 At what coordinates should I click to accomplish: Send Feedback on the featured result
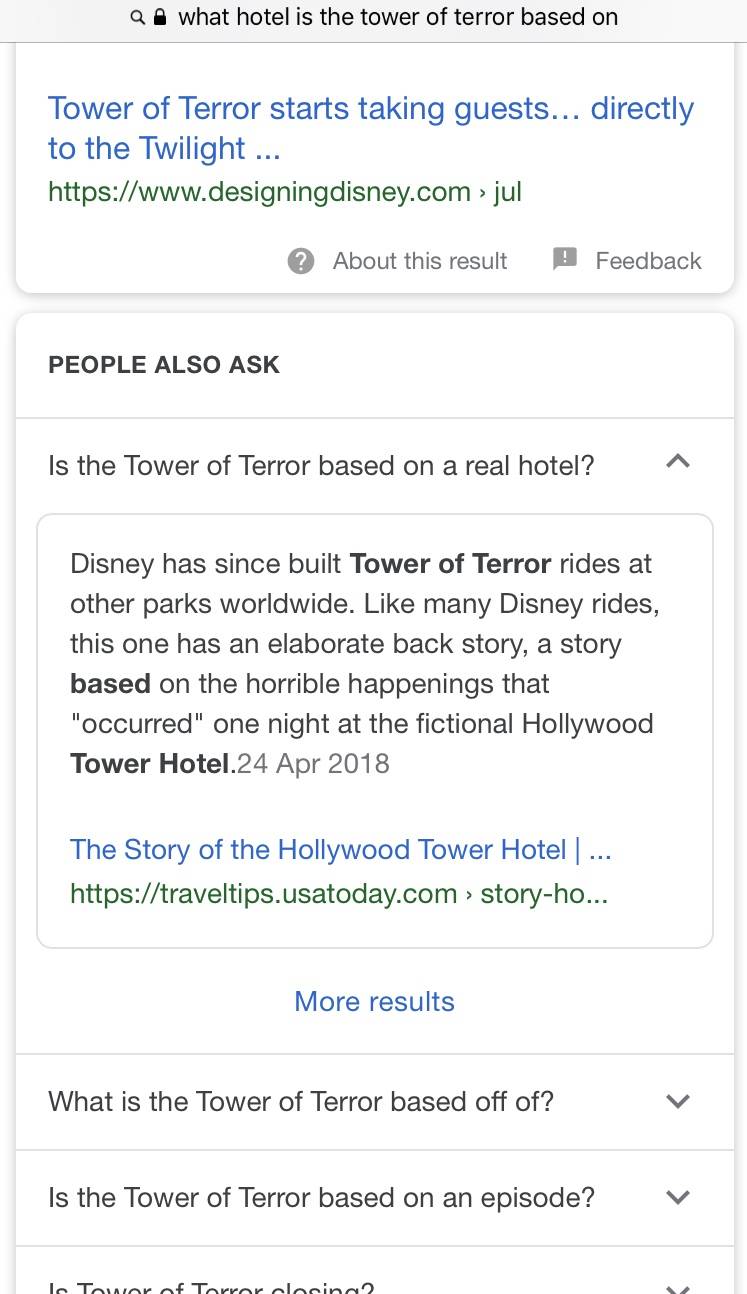click(x=627, y=261)
